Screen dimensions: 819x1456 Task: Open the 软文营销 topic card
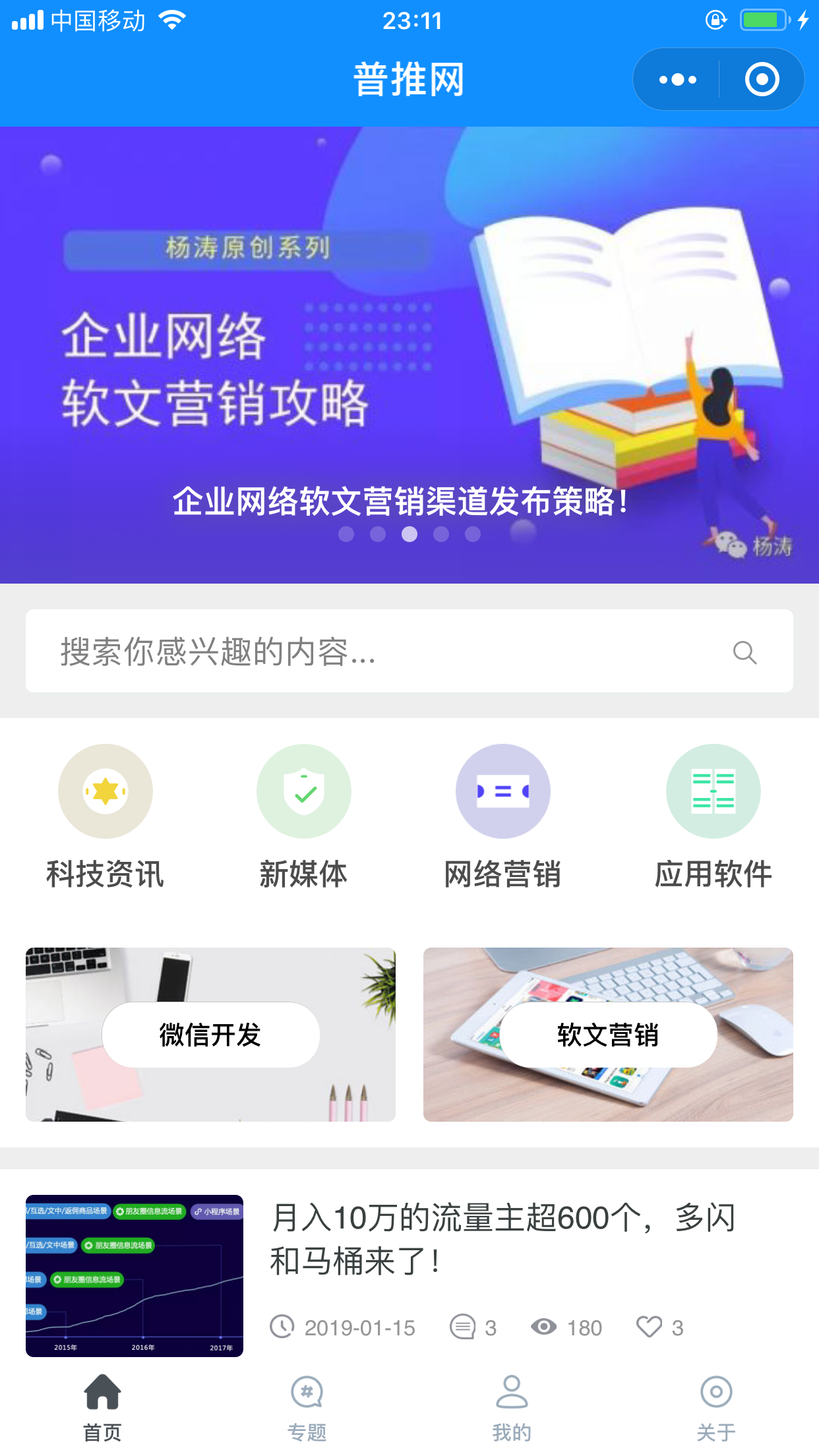[x=608, y=1035]
